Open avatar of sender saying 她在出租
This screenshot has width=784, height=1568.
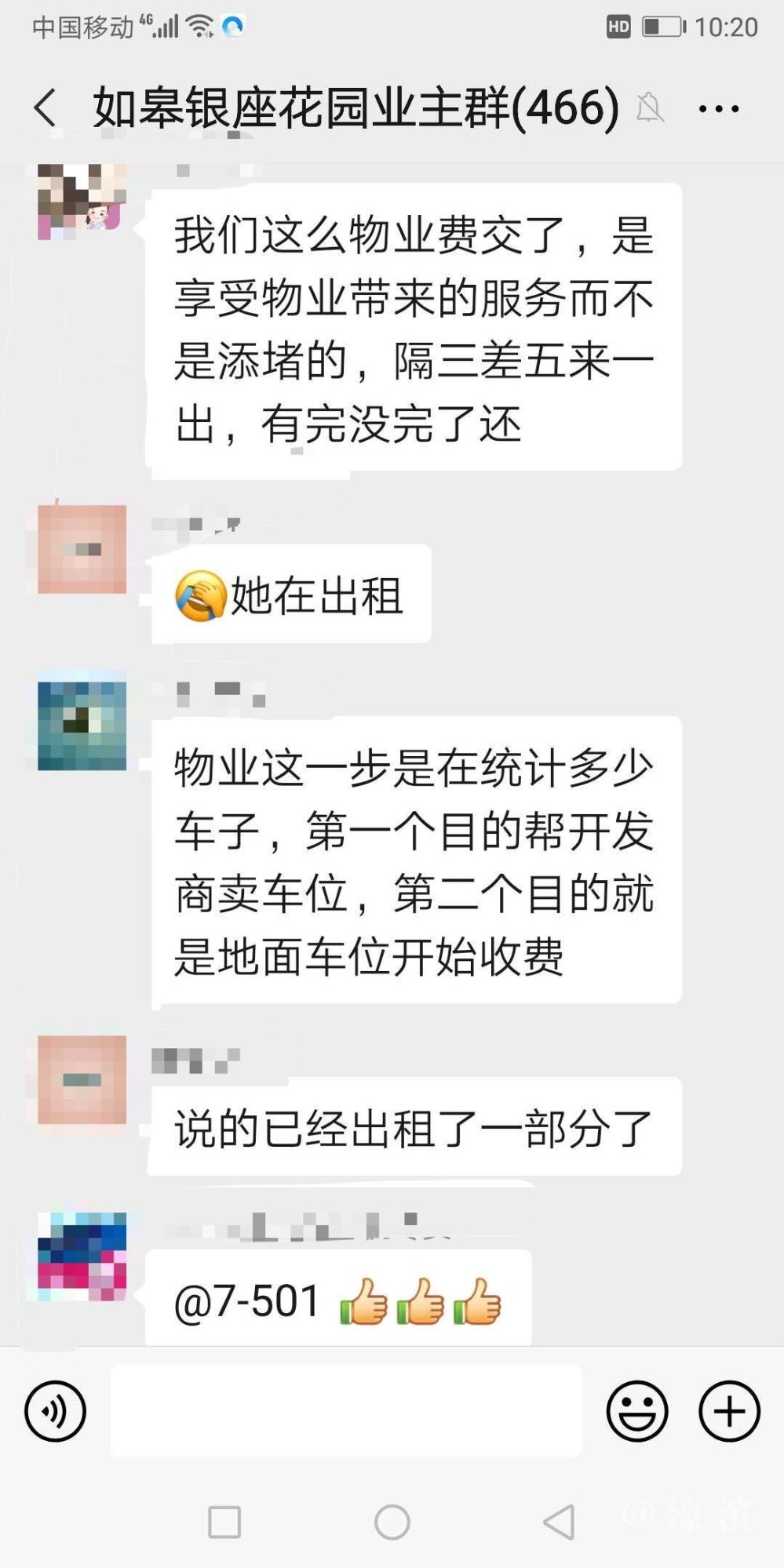pyautogui.click(x=82, y=549)
